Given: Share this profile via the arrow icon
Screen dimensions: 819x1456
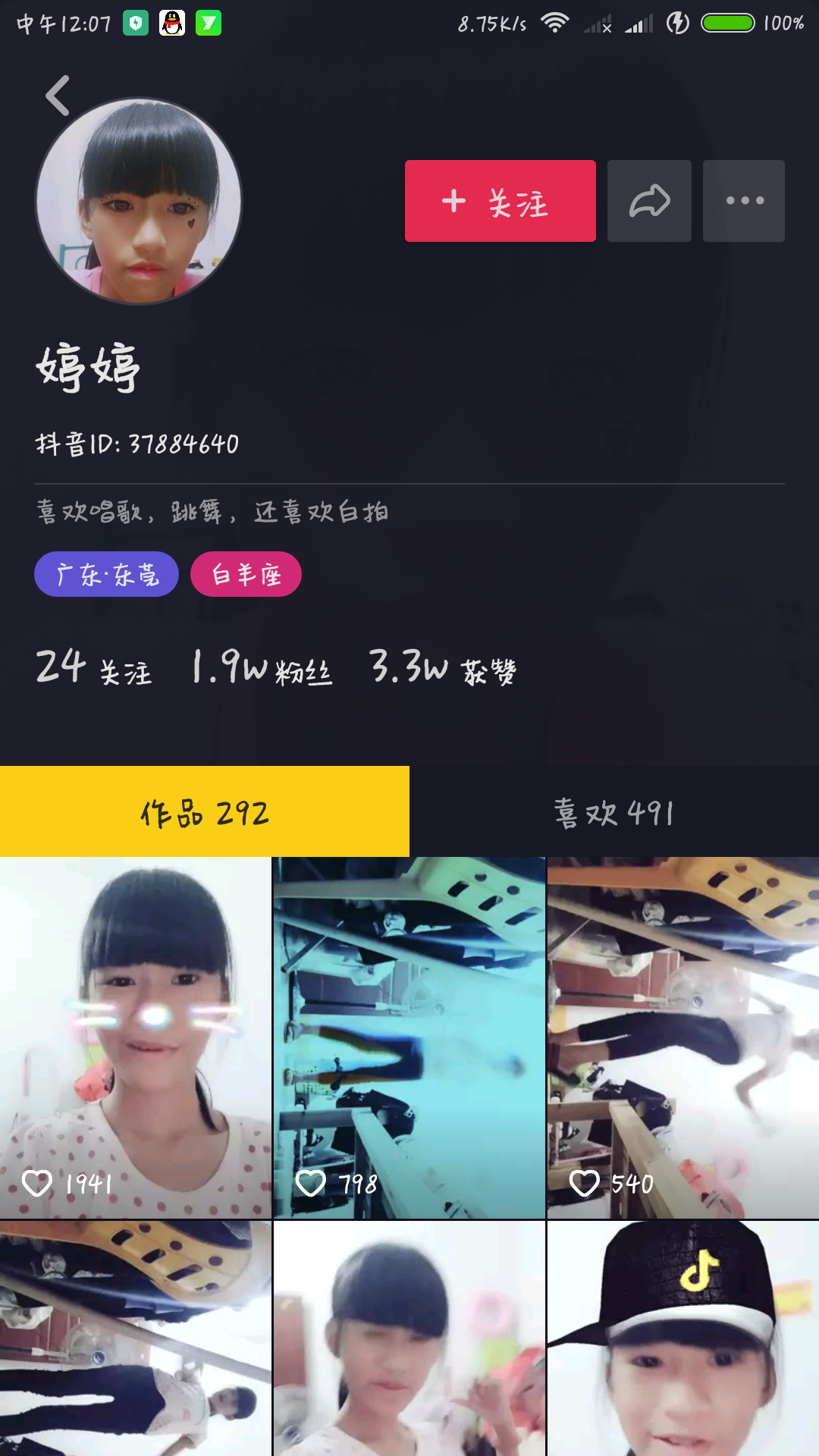Looking at the screenshot, I should pyautogui.click(x=649, y=201).
